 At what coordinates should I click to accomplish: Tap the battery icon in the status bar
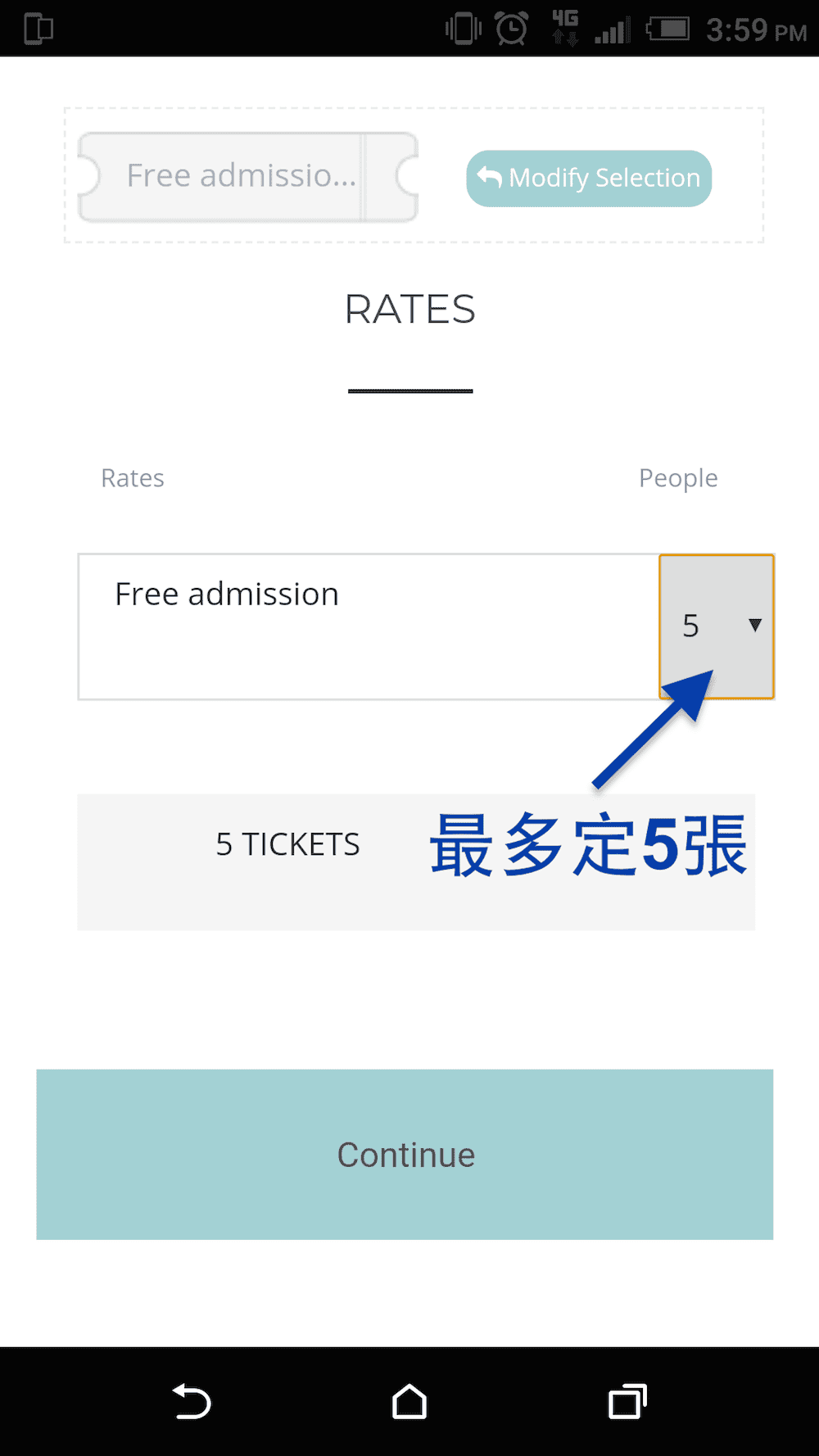tap(668, 27)
